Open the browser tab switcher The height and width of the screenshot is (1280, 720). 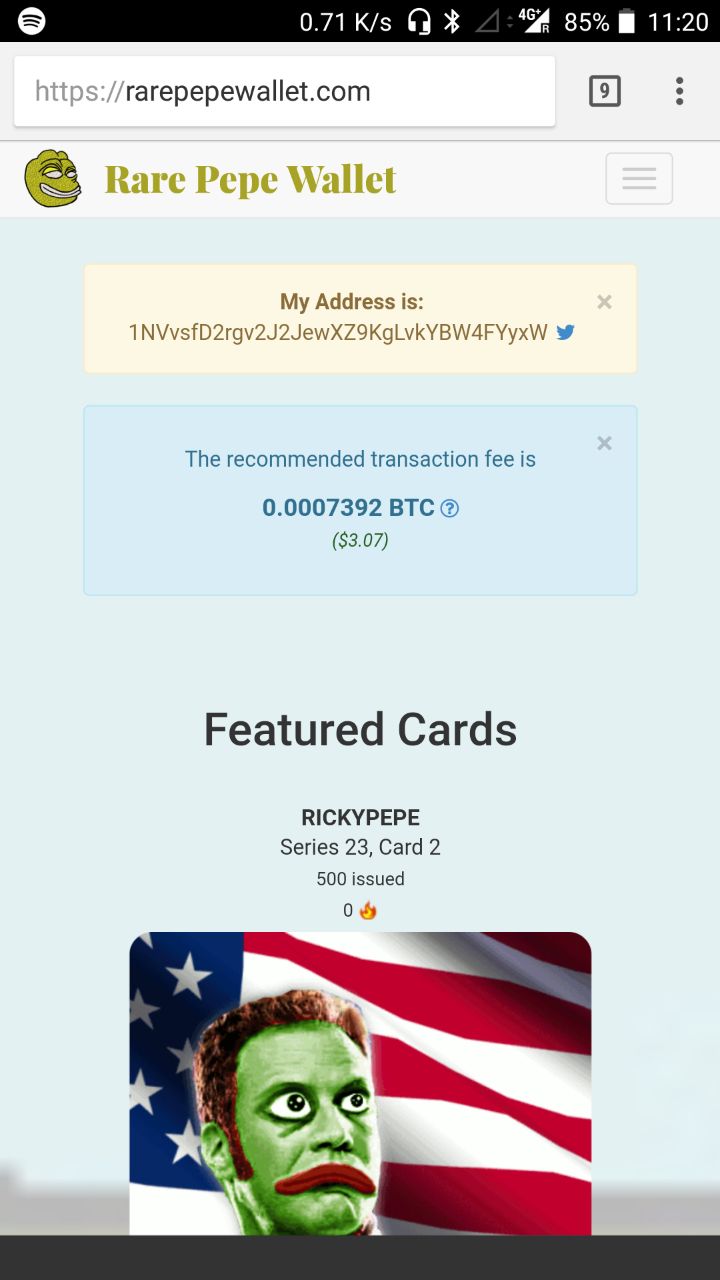coord(604,91)
